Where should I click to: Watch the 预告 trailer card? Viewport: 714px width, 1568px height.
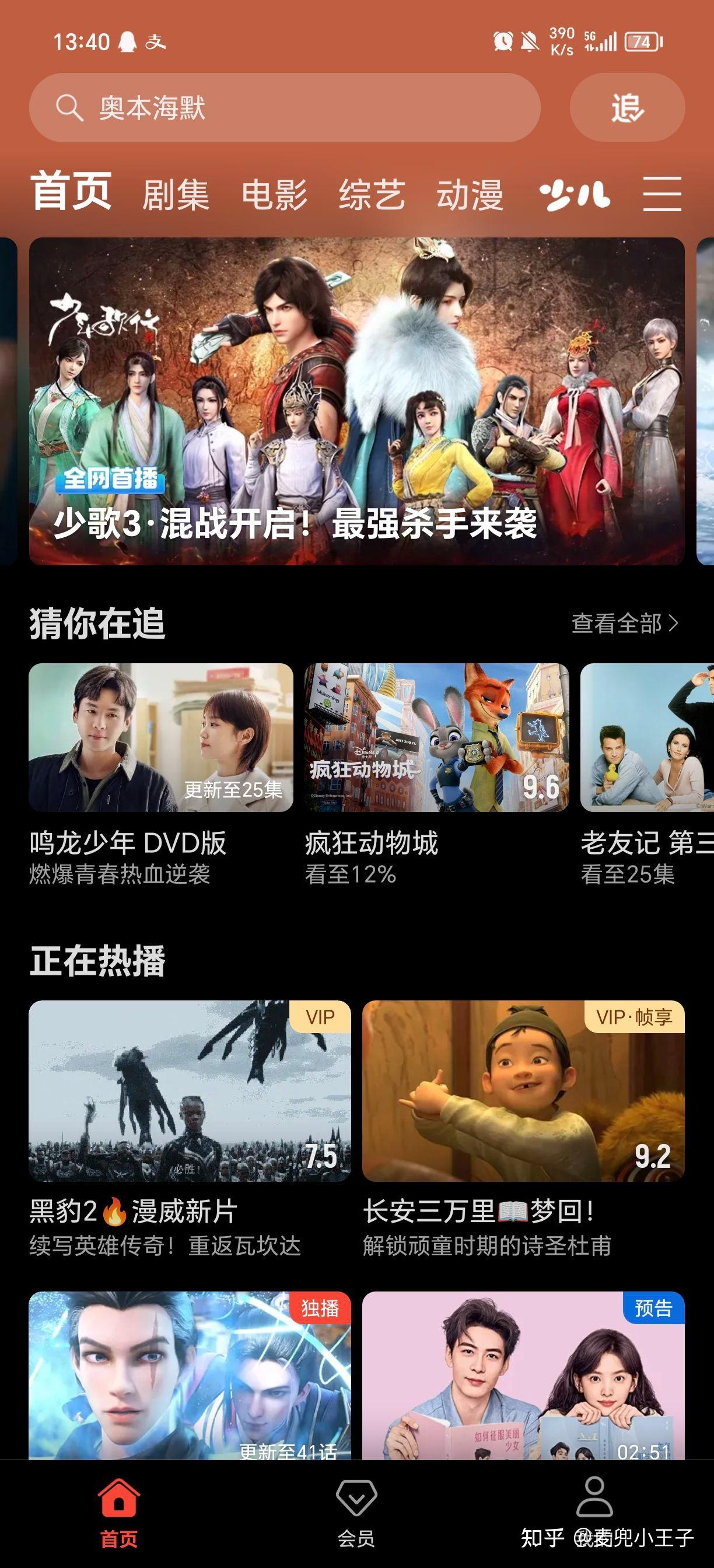tap(523, 1374)
